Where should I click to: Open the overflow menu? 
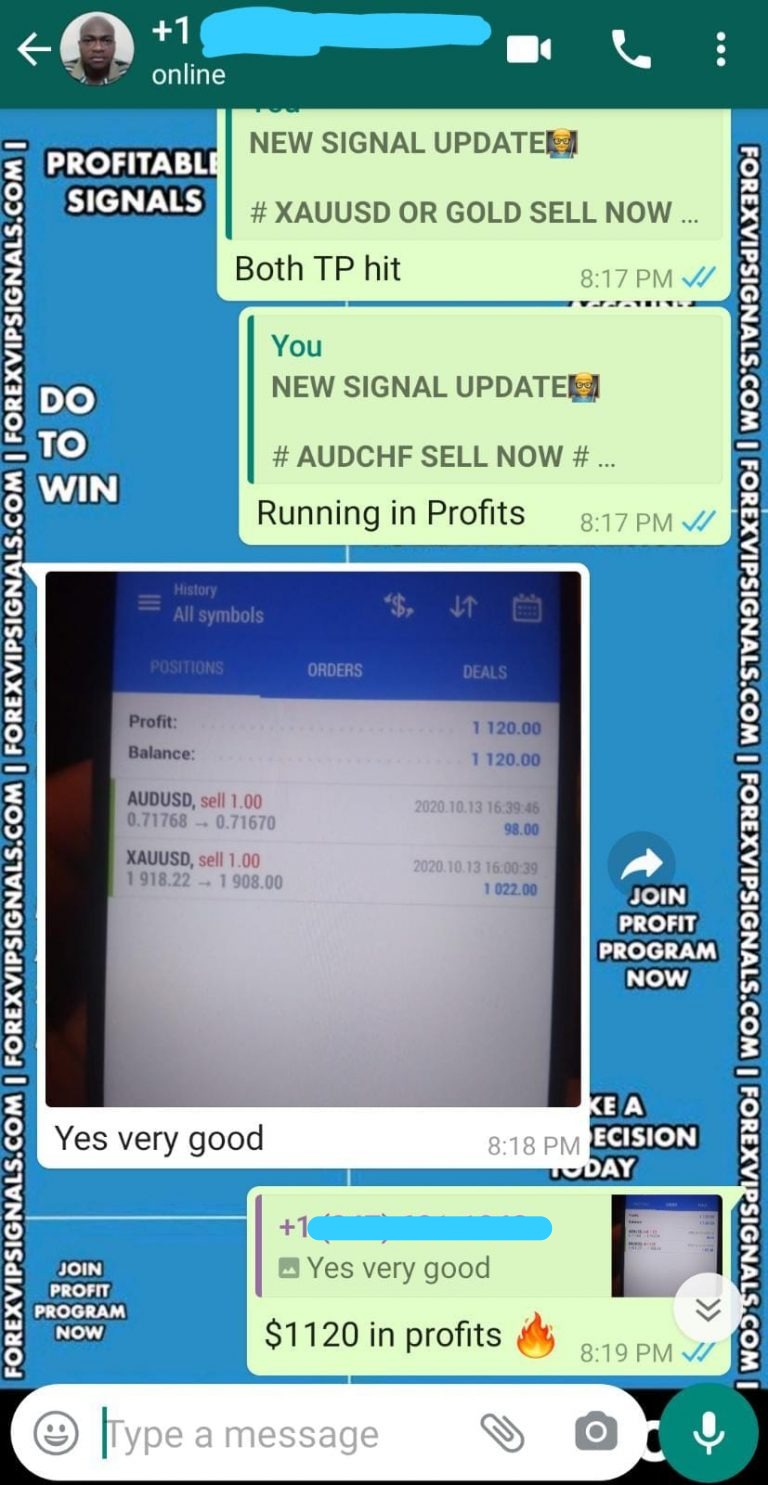(720, 49)
